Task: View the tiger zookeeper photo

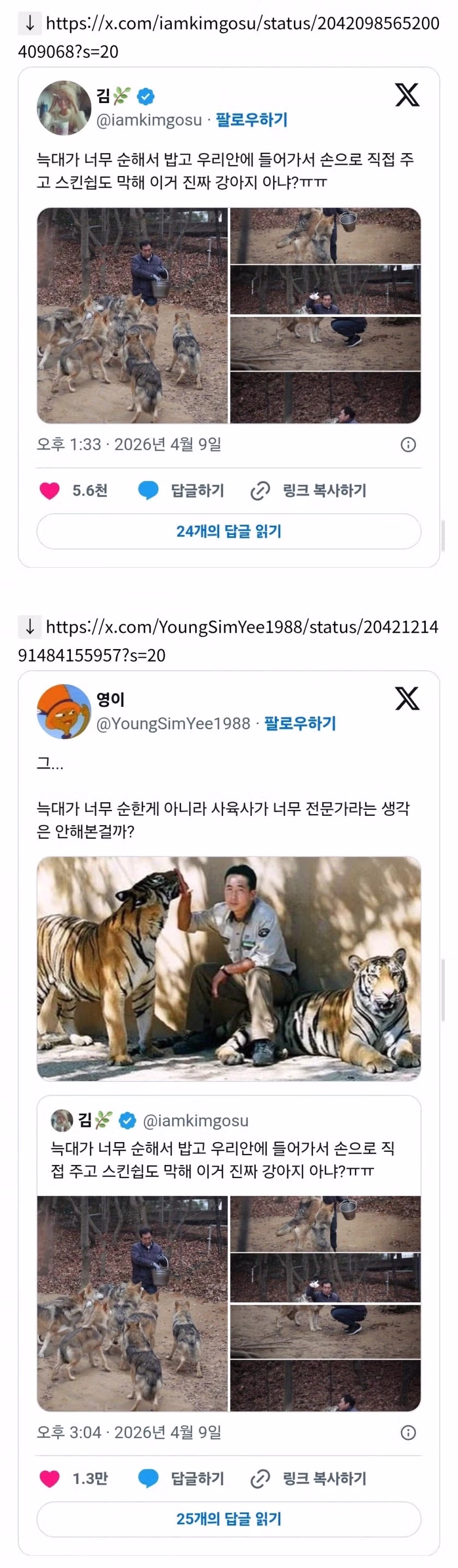Action: coord(228,969)
